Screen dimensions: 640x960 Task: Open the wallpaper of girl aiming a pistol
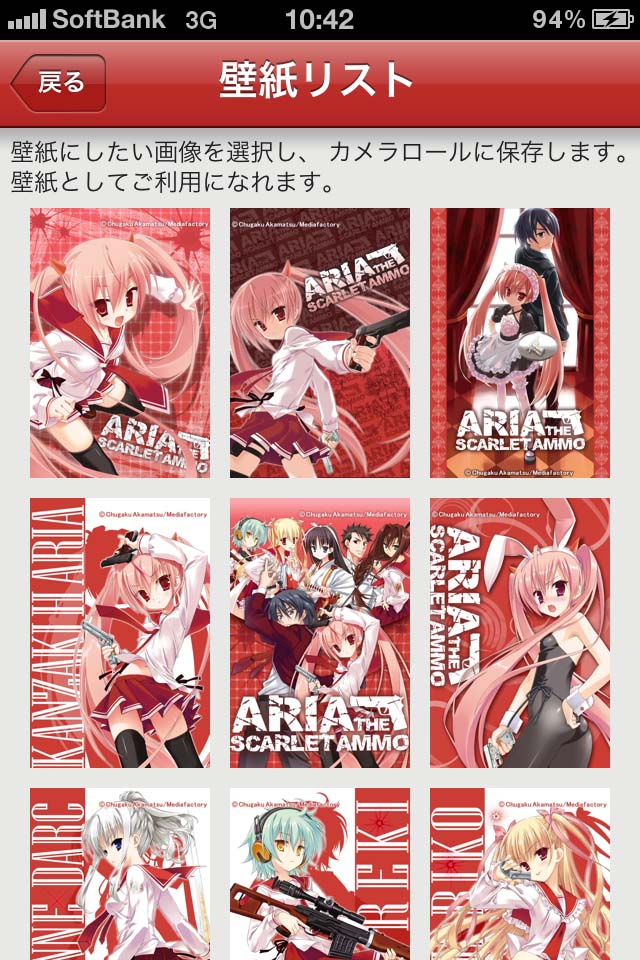coord(320,343)
